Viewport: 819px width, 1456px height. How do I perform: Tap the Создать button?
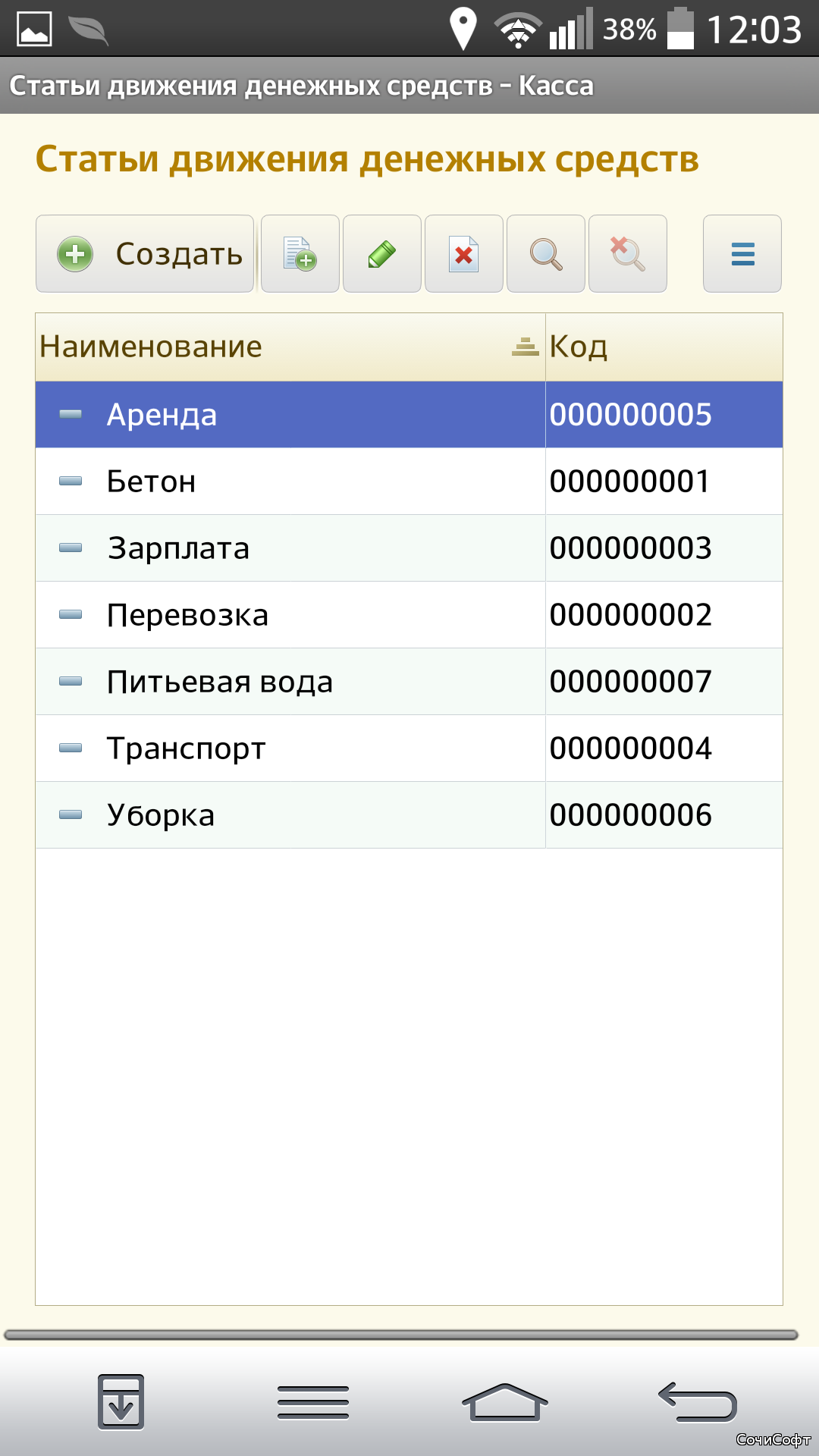(x=145, y=254)
